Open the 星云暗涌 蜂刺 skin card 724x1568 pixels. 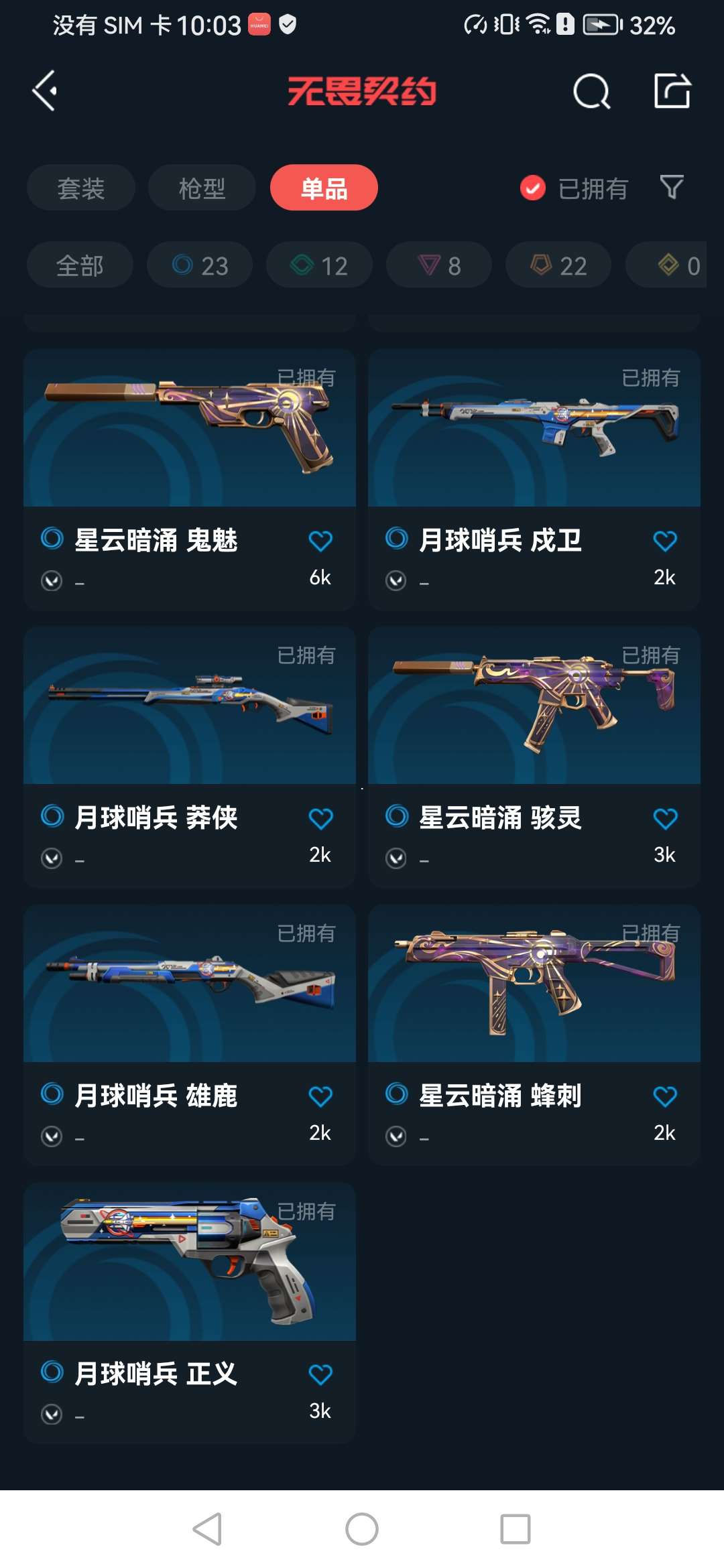click(x=534, y=985)
